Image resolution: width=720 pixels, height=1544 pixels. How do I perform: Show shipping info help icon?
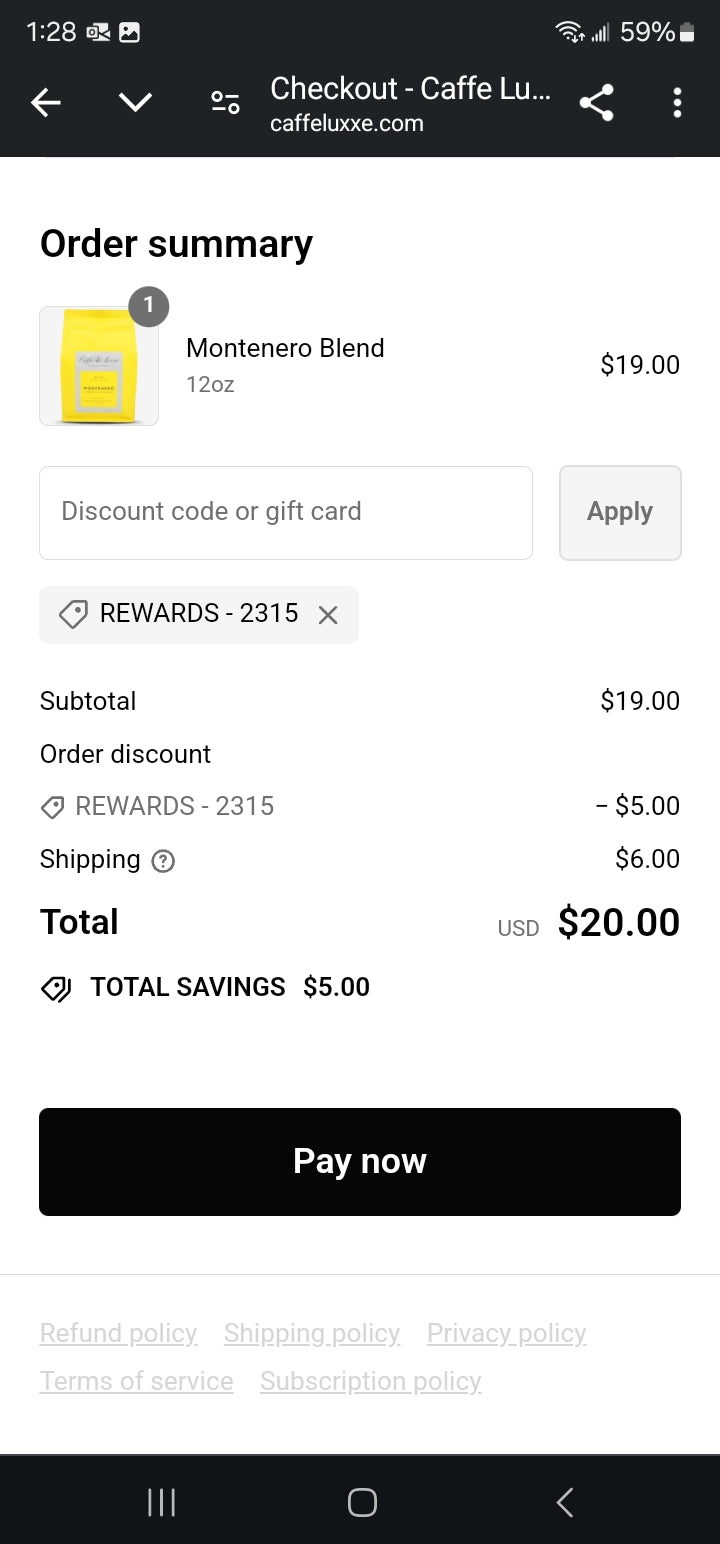point(163,861)
